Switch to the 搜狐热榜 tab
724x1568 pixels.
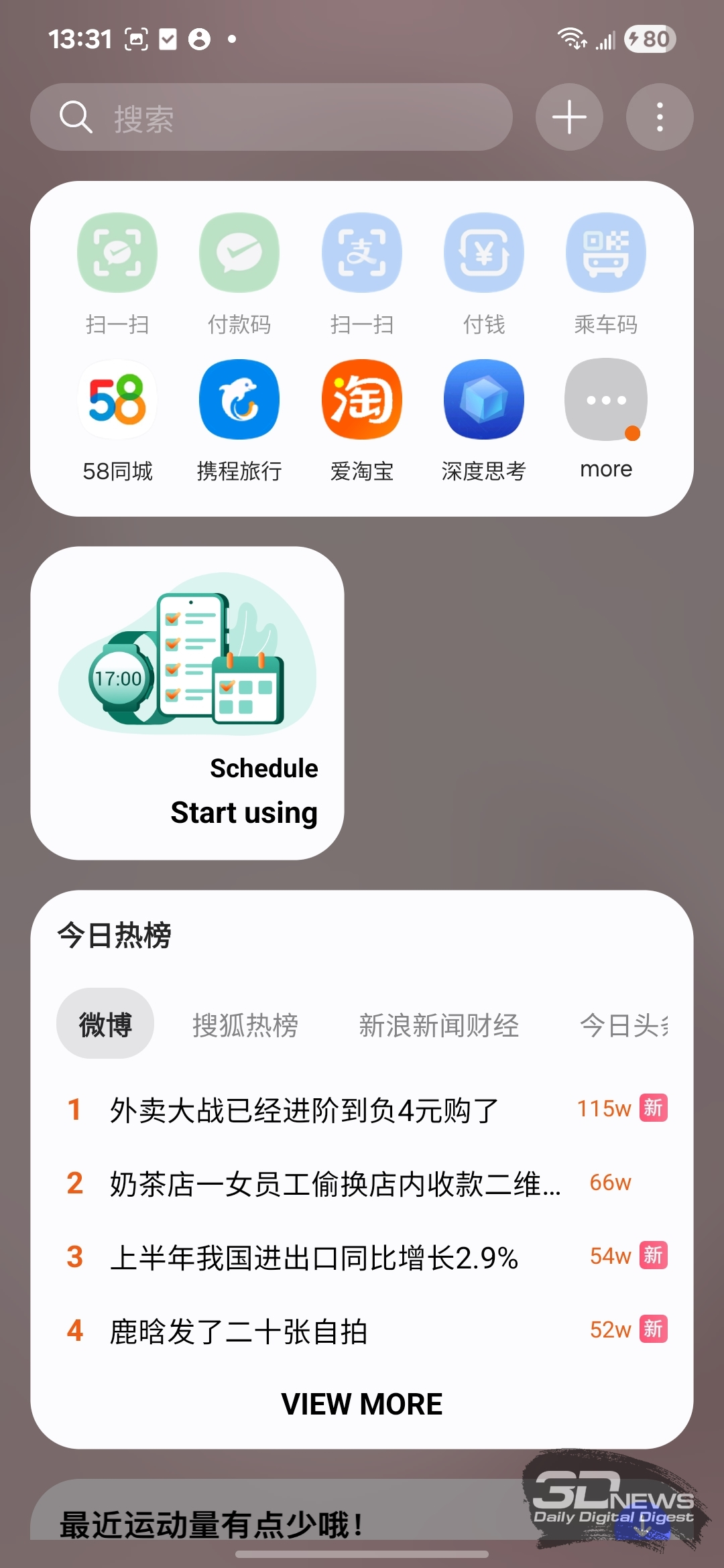[x=245, y=1025]
